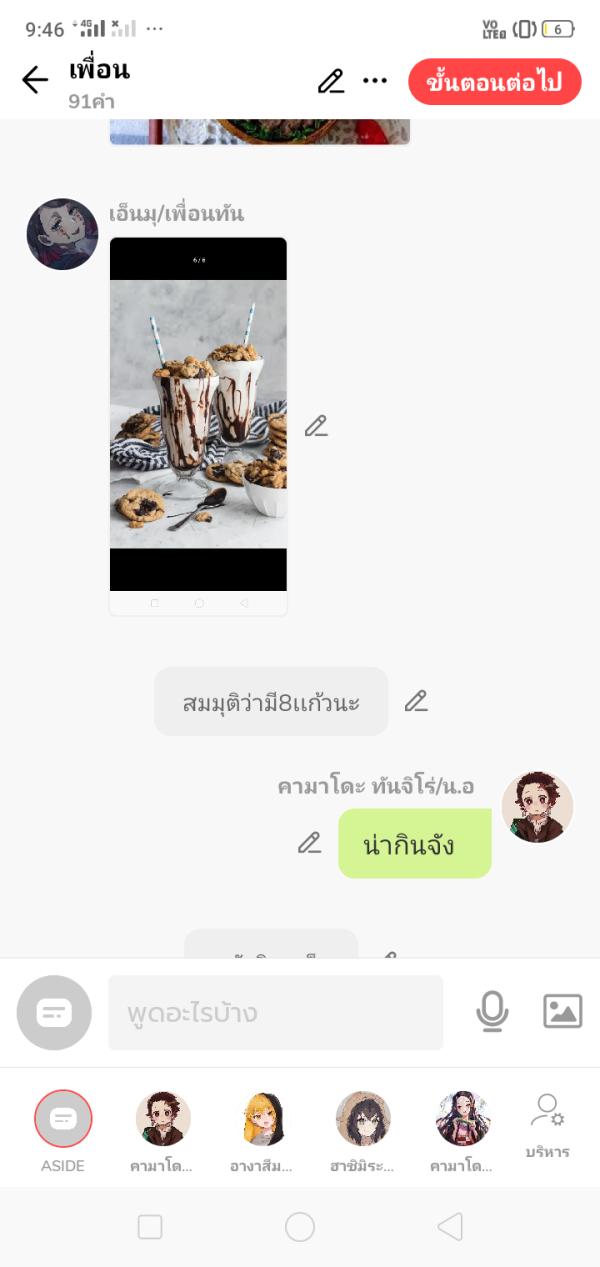Edit the milkshake image message

[x=316, y=426]
